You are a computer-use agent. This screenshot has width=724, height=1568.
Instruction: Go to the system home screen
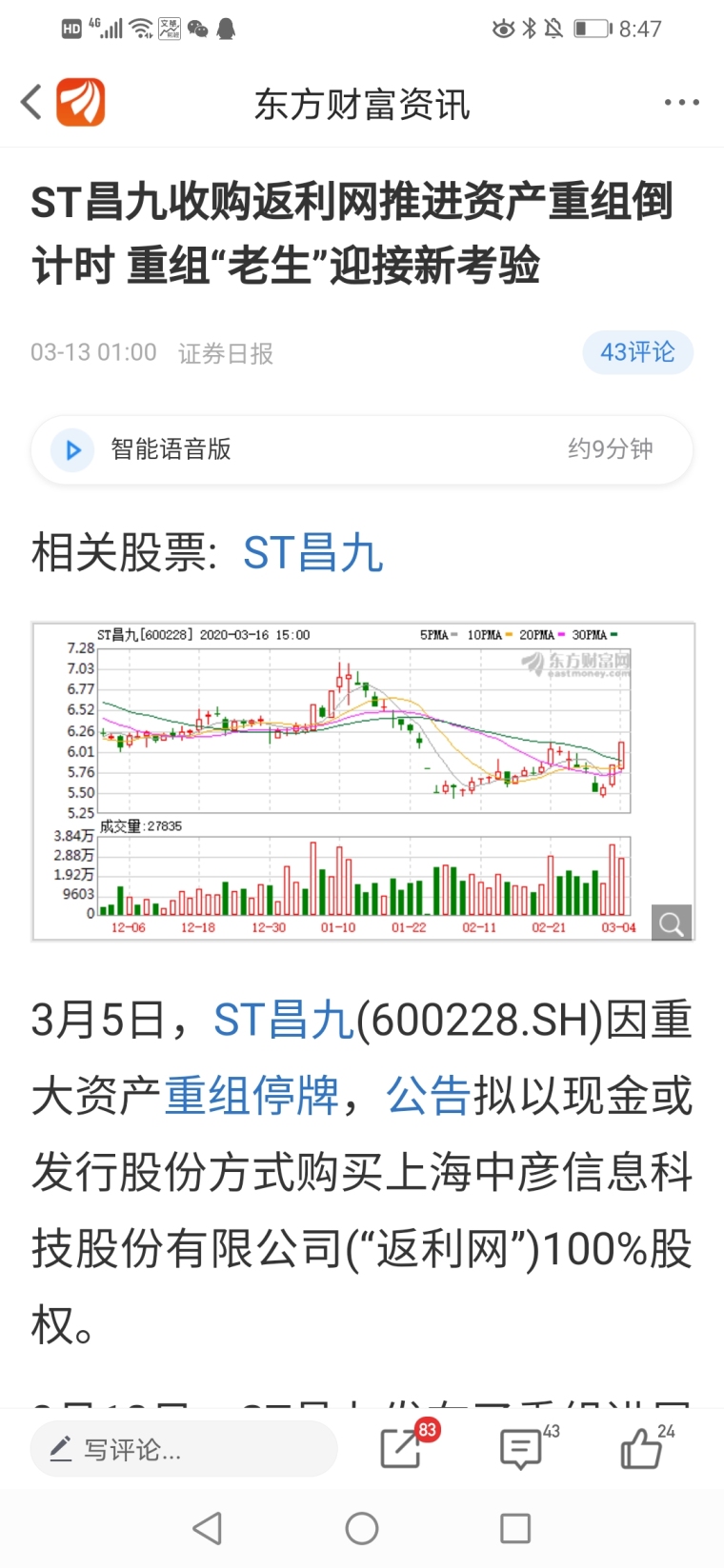pyautogui.click(x=362, y=1529)
